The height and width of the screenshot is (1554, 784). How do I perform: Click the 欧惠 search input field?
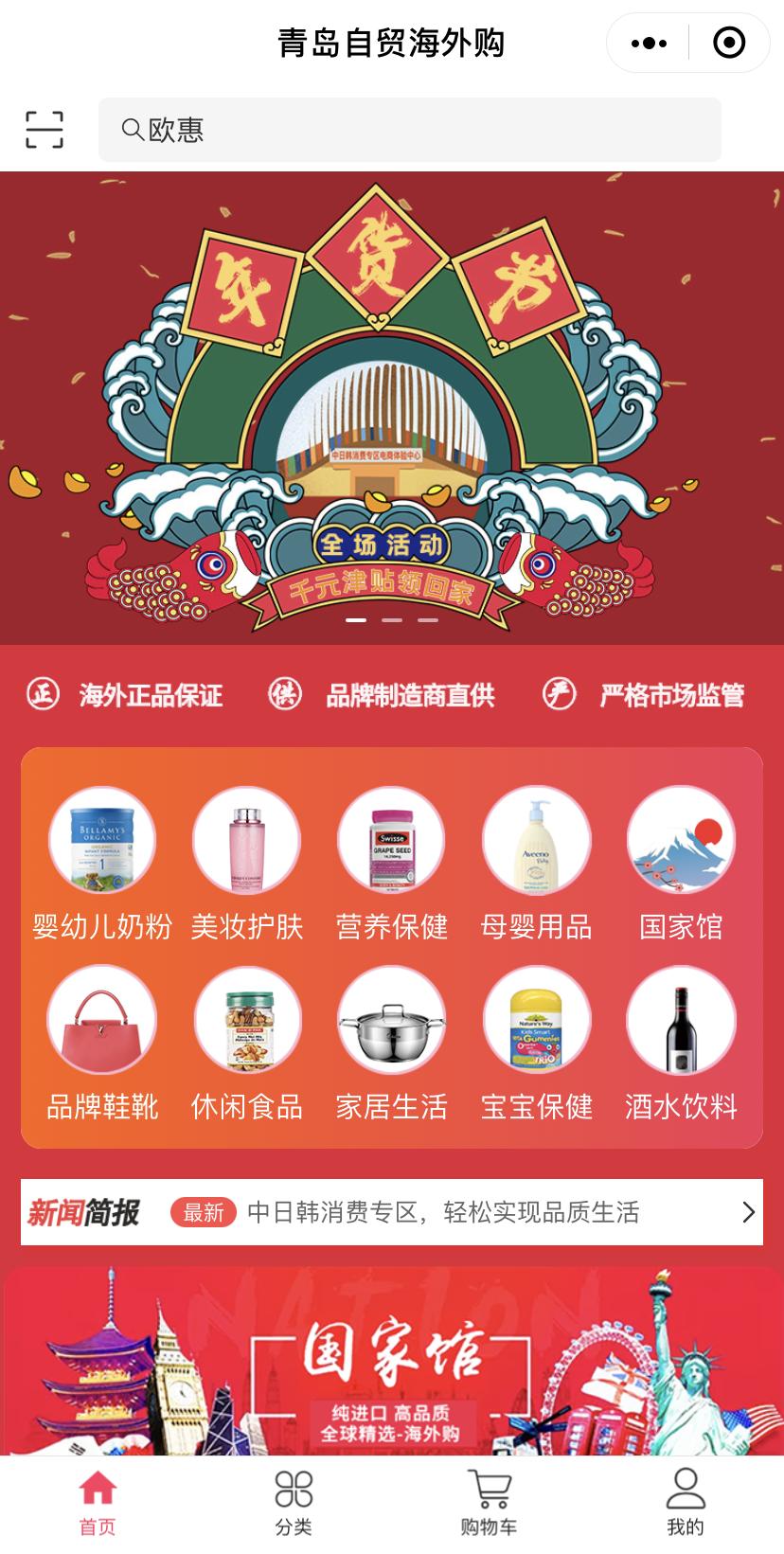409,129
